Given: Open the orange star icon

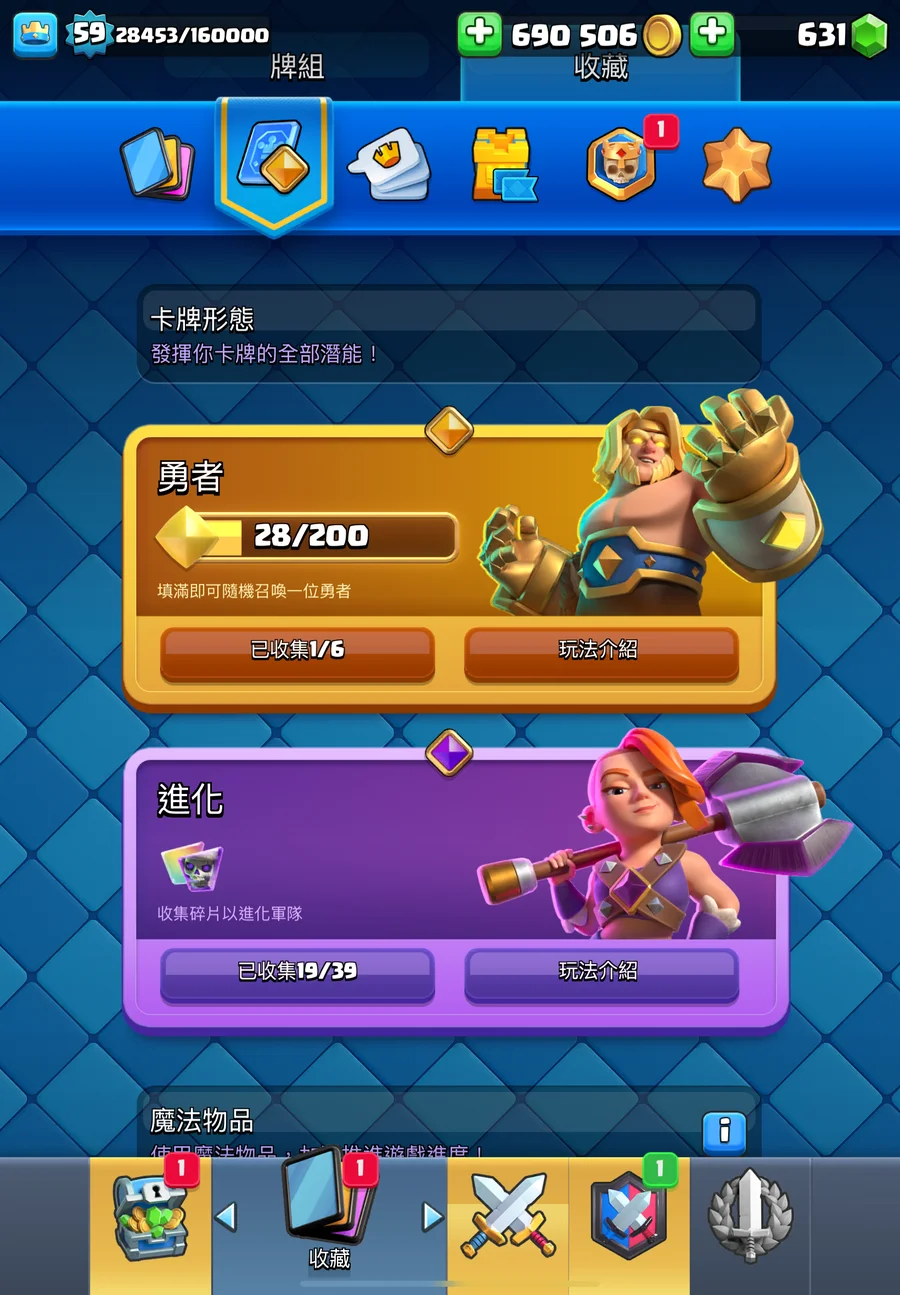Looking at the screenshot, I should (x=737, y=165).
